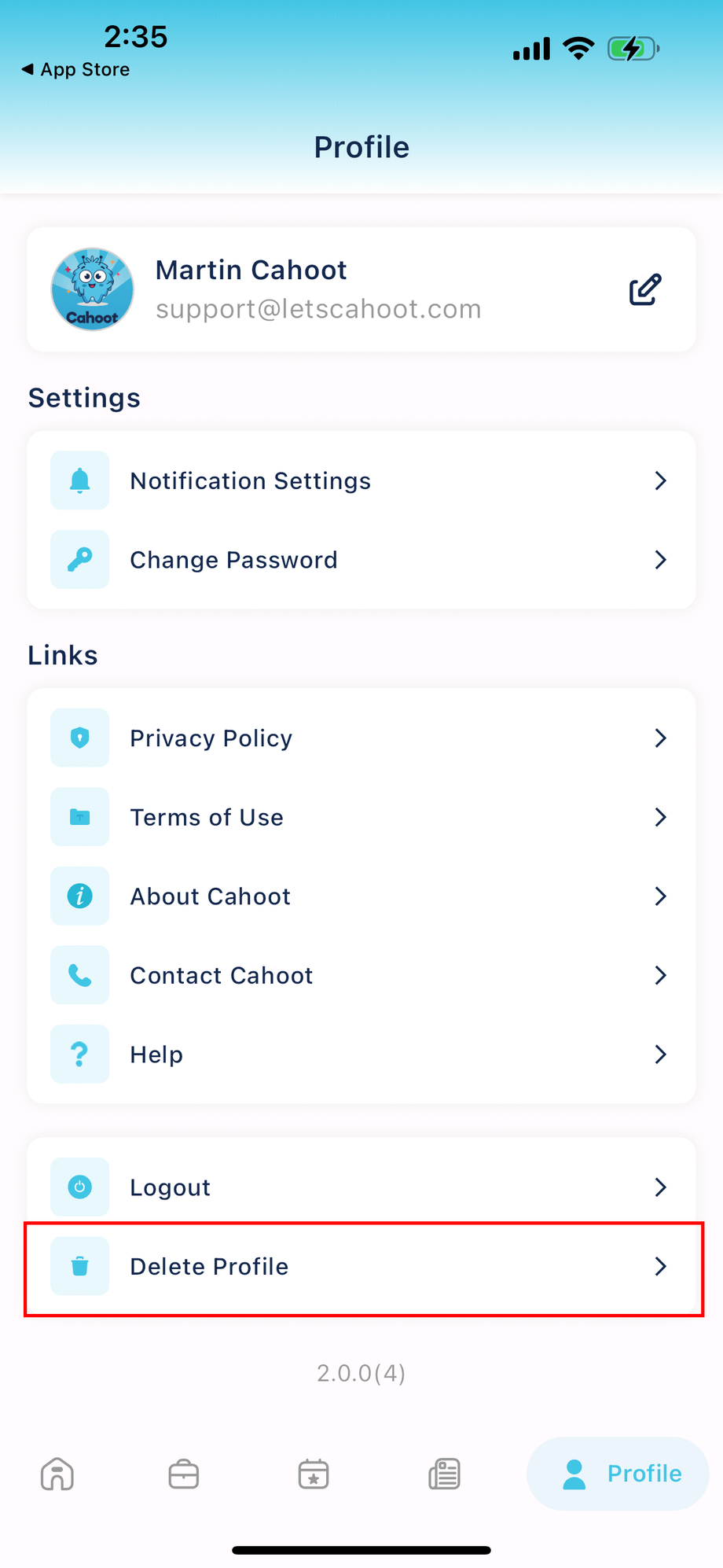Open the briefcase icon in the navigation bar

click(x=183, y=1474)
